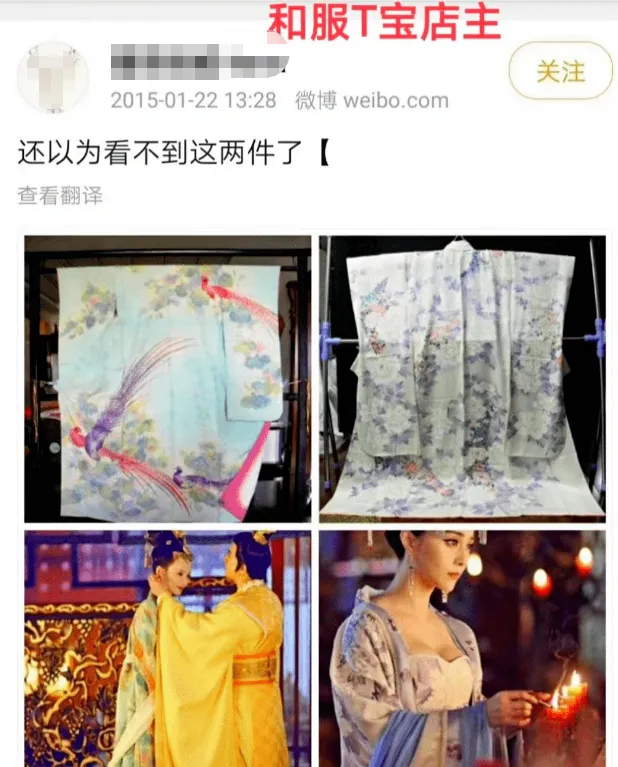Tap 查看翻译 to translate the post

tap(60, 195)
